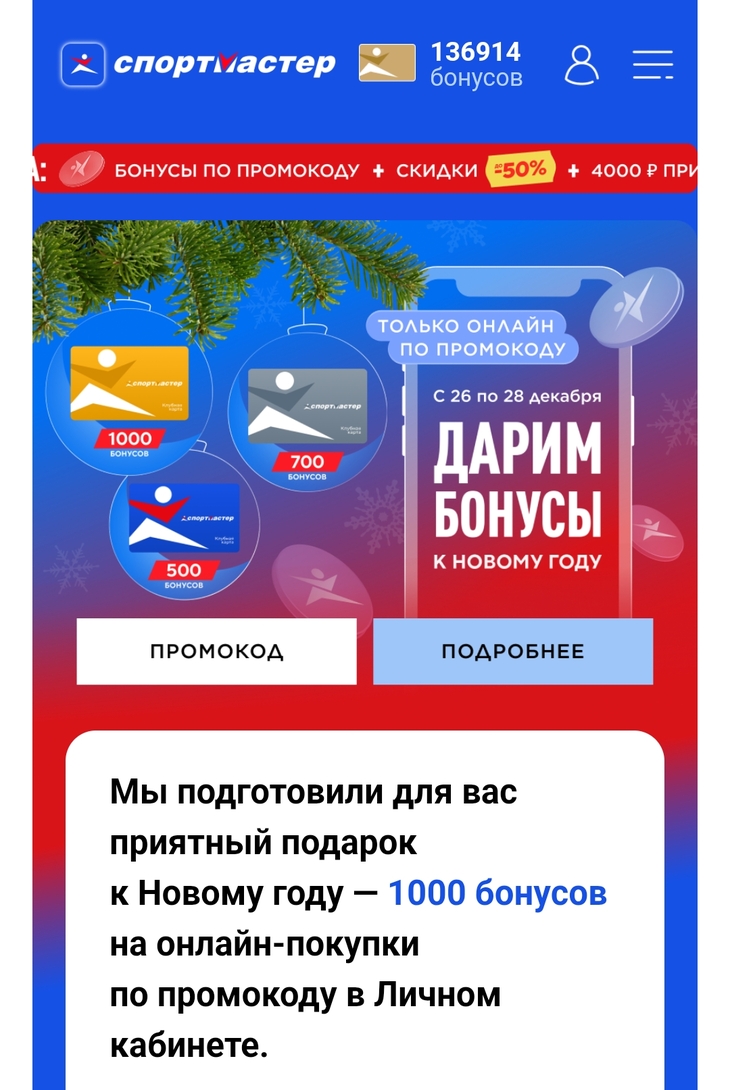Tap the ТОЛЬКО ОНЛАЙН ПО ПРОМОКОДУ badge

(473, 336)
